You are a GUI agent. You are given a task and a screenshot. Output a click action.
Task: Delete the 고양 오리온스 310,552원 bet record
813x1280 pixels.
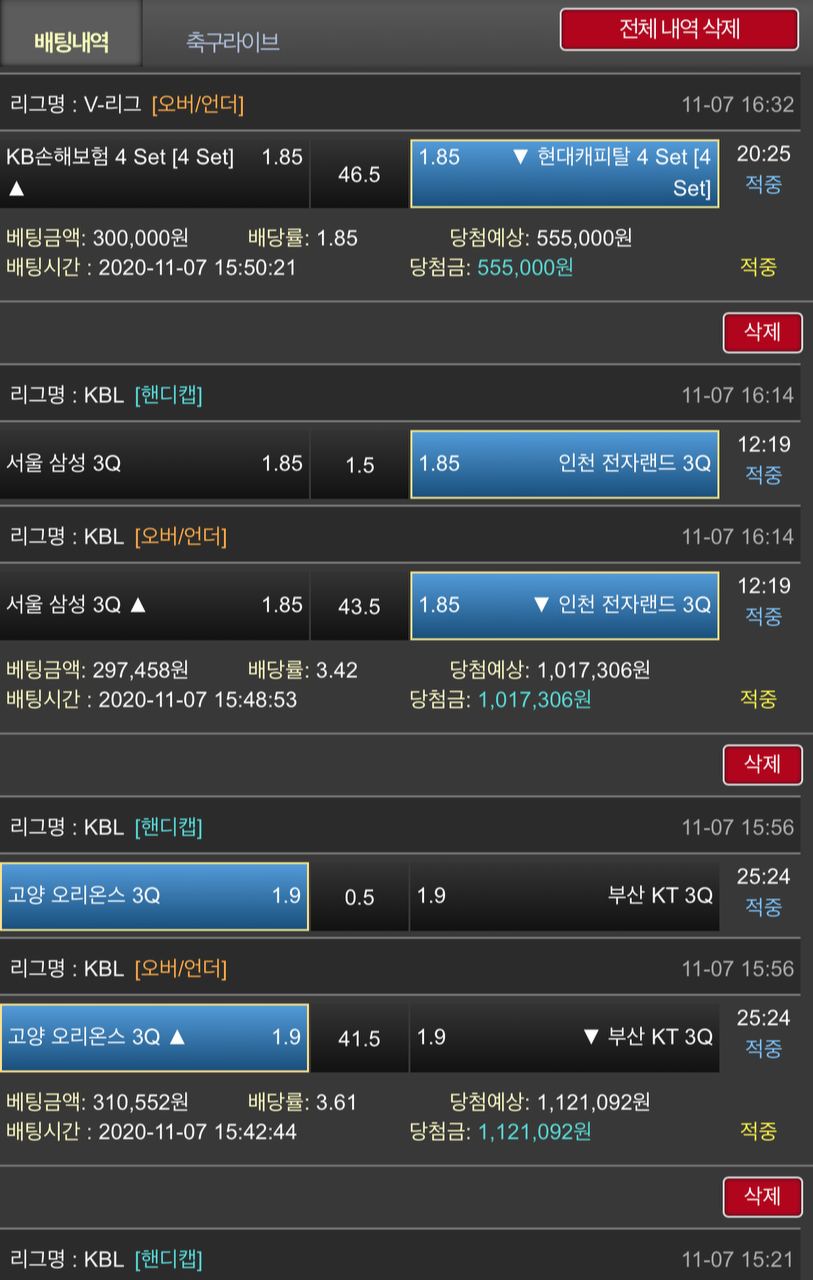[x=762, y=1196]
